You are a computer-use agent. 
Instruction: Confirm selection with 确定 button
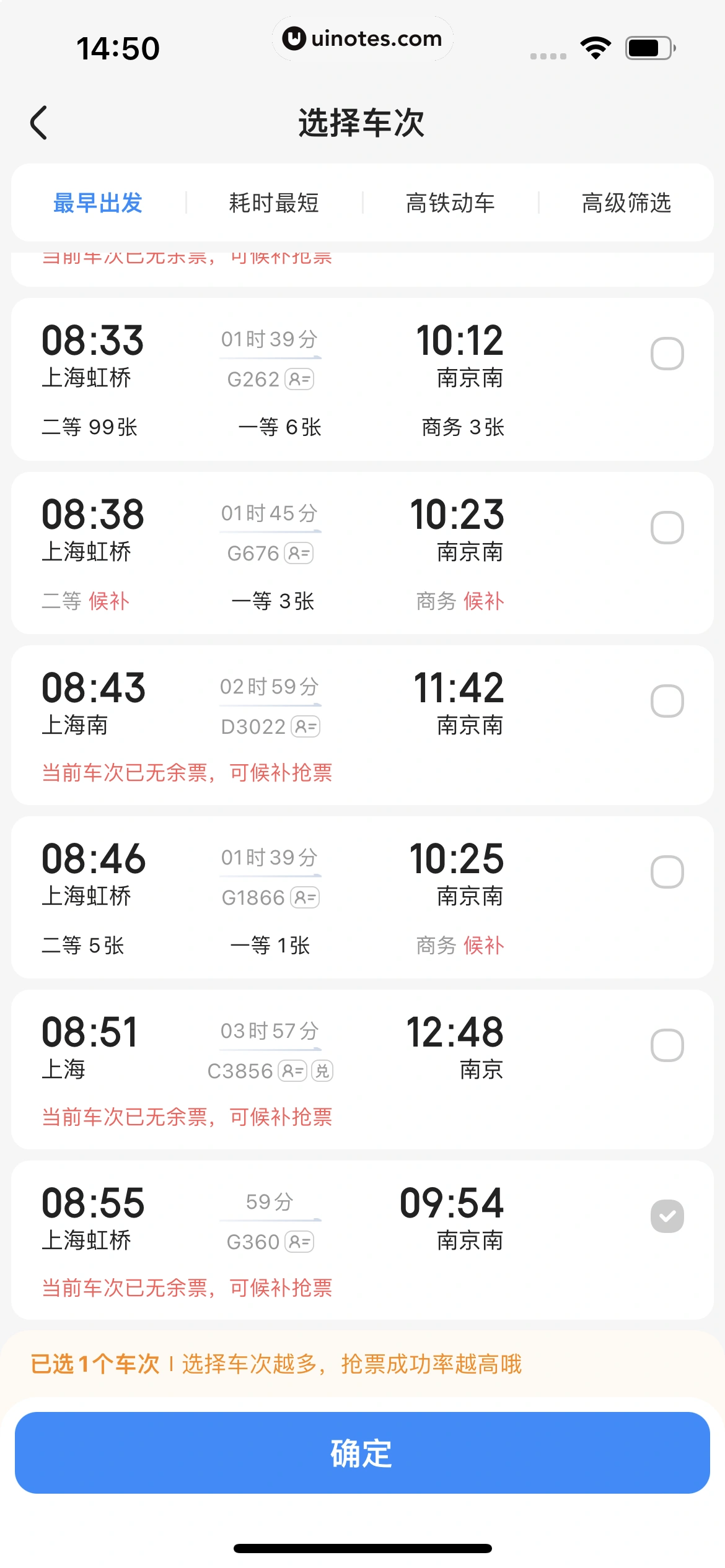(362, 1453)
